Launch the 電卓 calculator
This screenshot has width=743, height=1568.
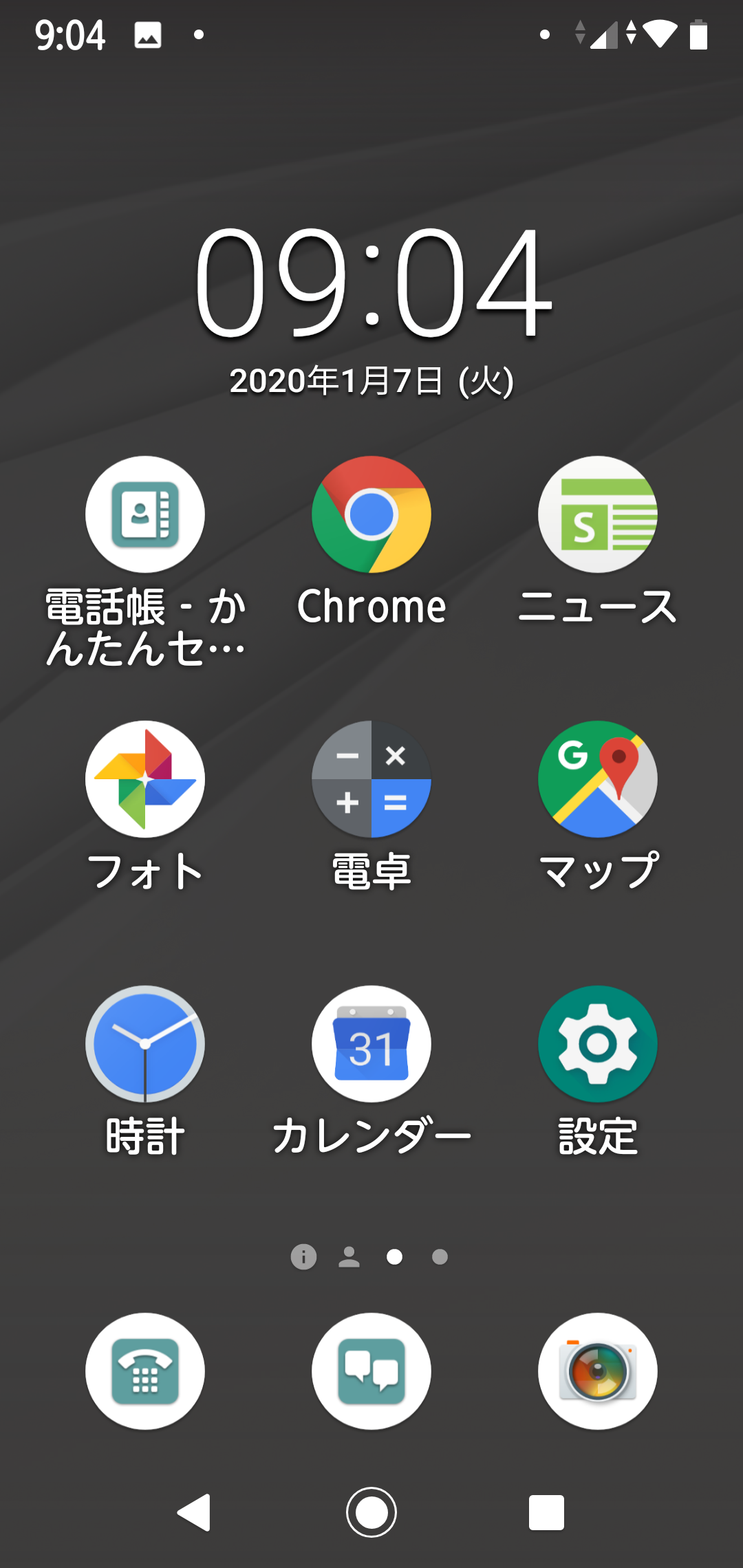[x=371, y=779]
